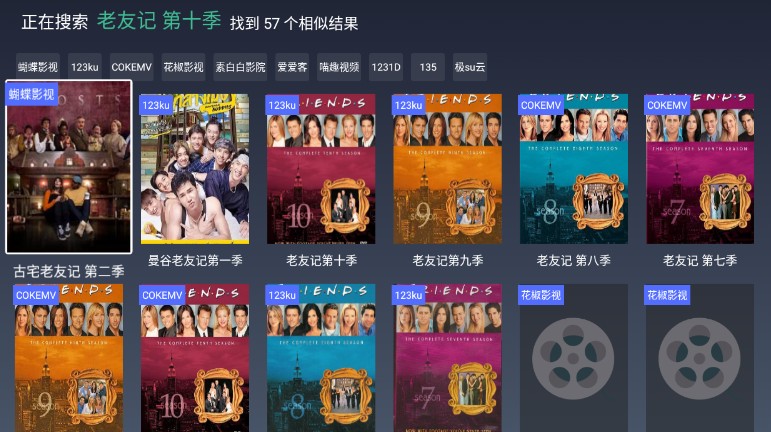Open 老友记 第八季 from COKEMV
The width and height of the screenshot is (771, 432).
(573, 169)
